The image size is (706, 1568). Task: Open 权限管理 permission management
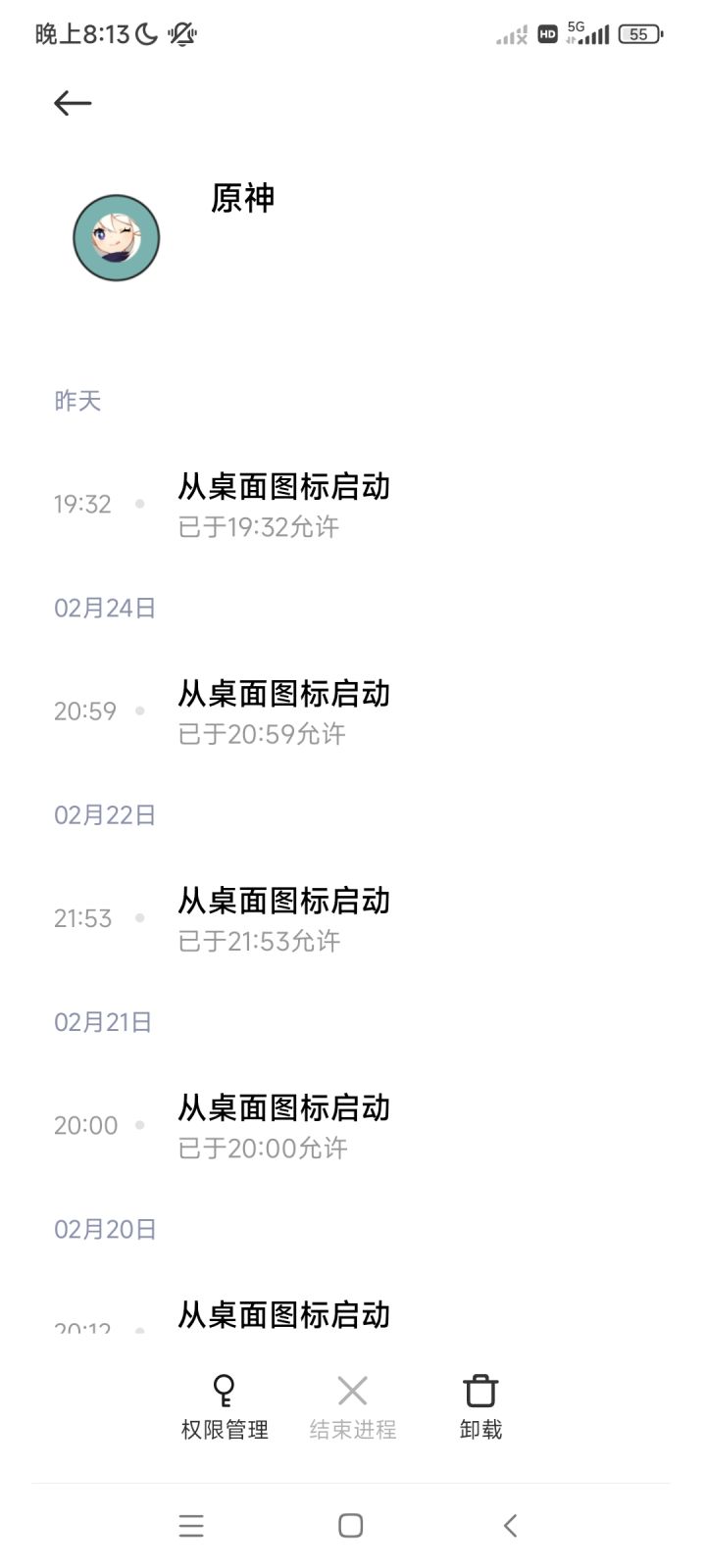pos(225,1407)
